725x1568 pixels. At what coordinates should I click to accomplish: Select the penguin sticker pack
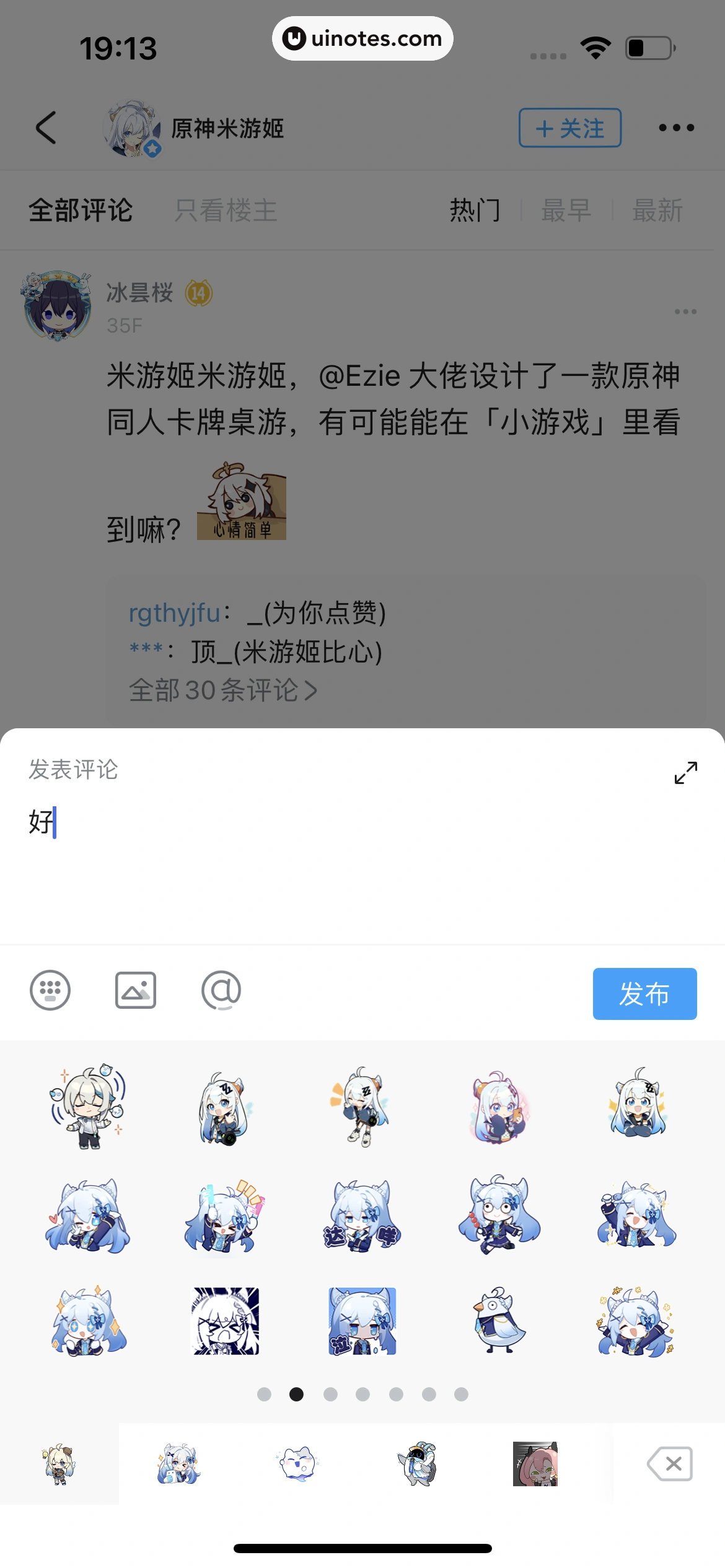tap(417, 1464)
